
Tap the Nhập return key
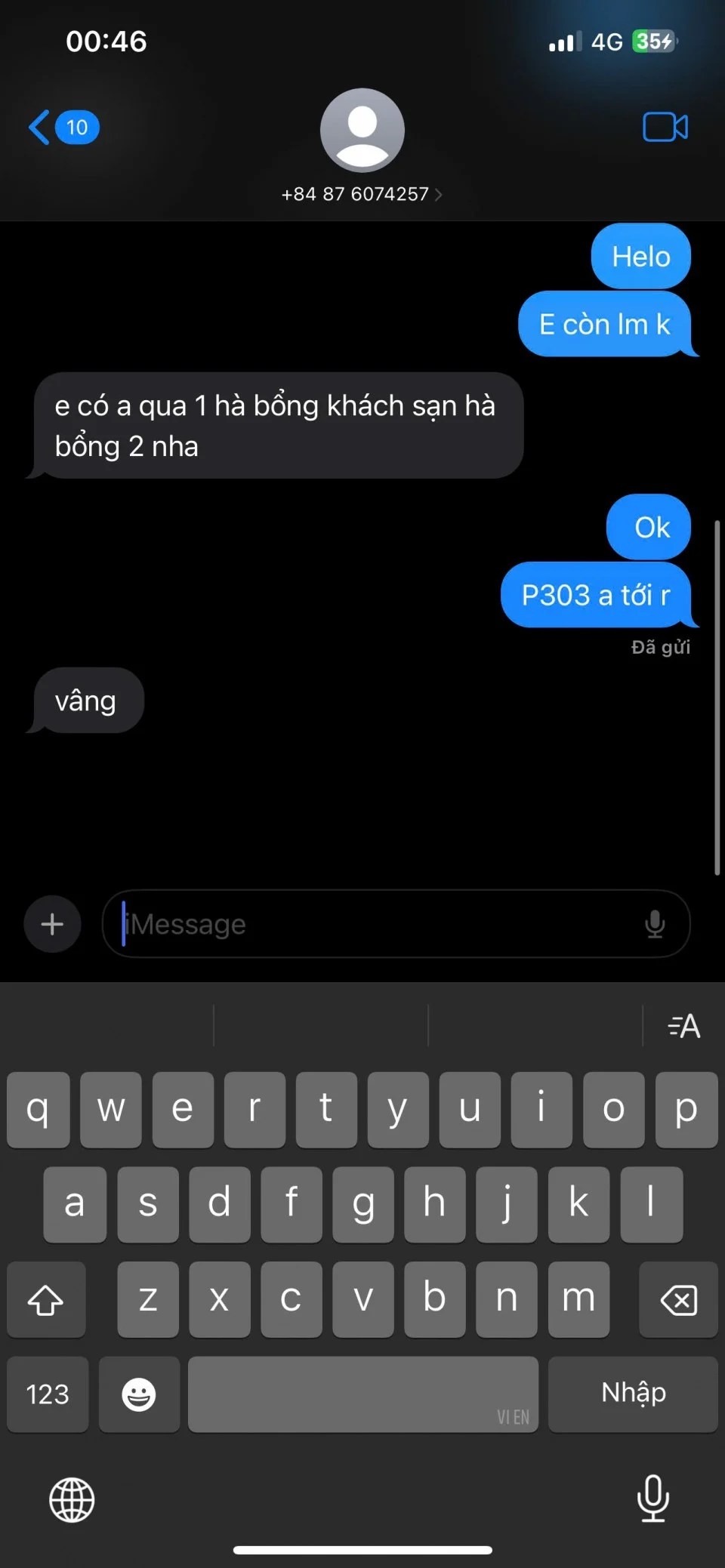click(x=633, y=1394)
